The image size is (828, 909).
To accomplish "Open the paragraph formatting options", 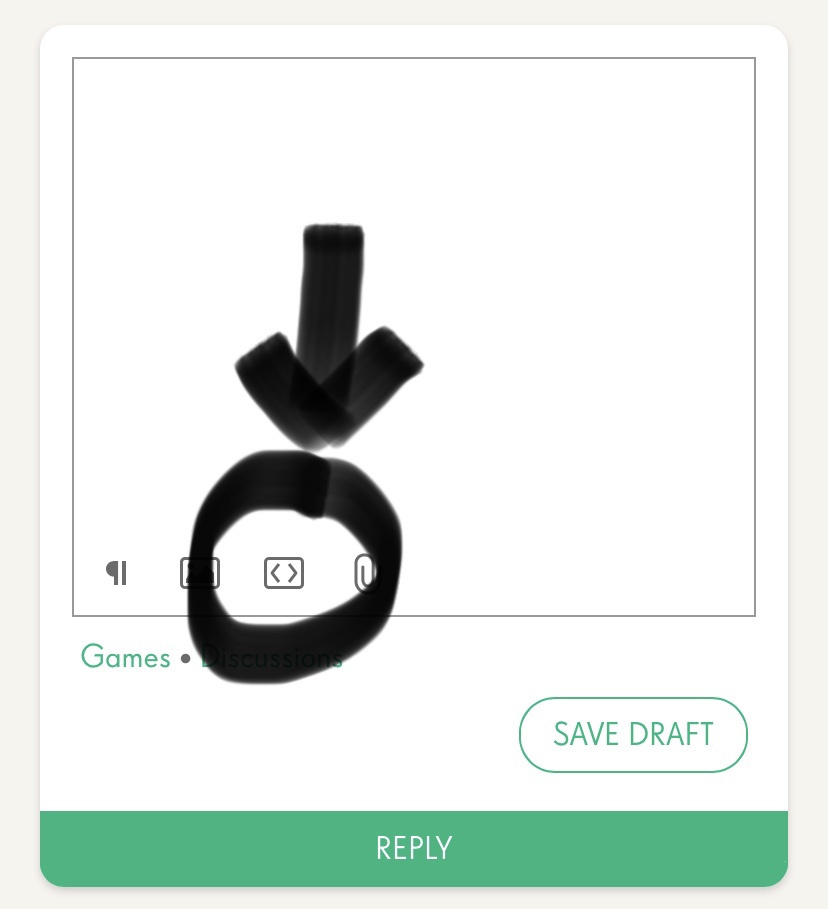I will (117, 573).
